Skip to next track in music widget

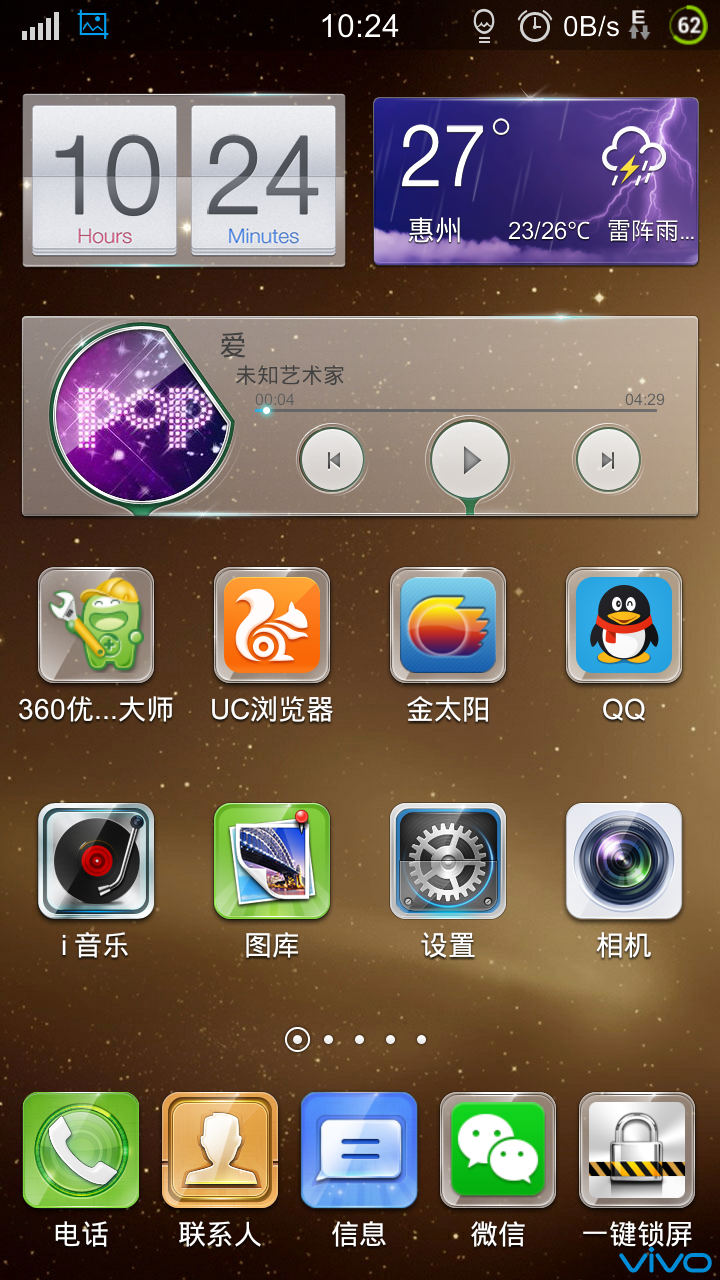tap(607, 460)
